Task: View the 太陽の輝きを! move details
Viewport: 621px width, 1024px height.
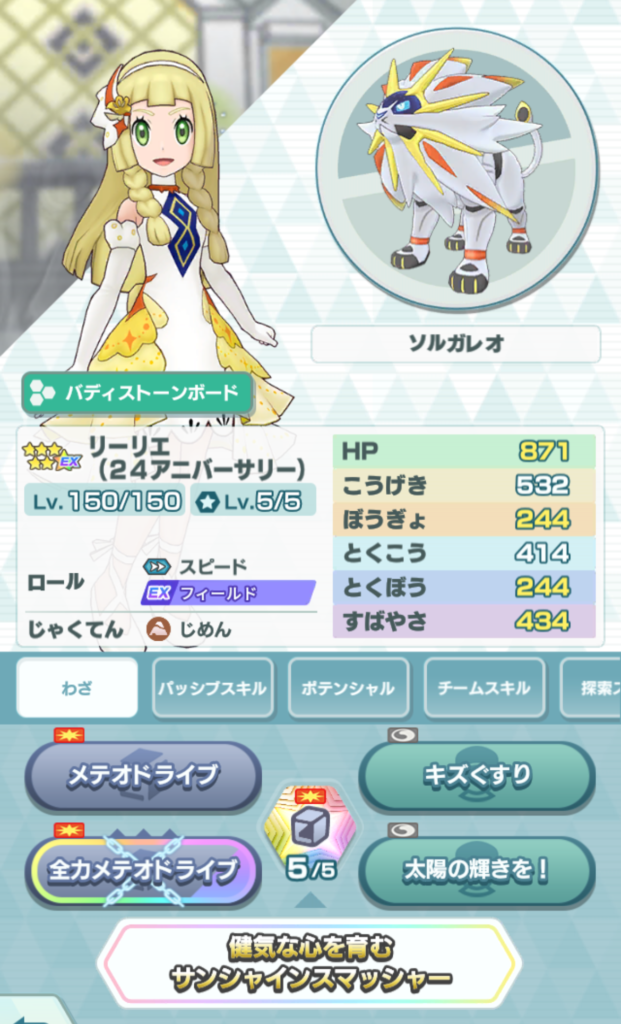Action: [476, 869]
